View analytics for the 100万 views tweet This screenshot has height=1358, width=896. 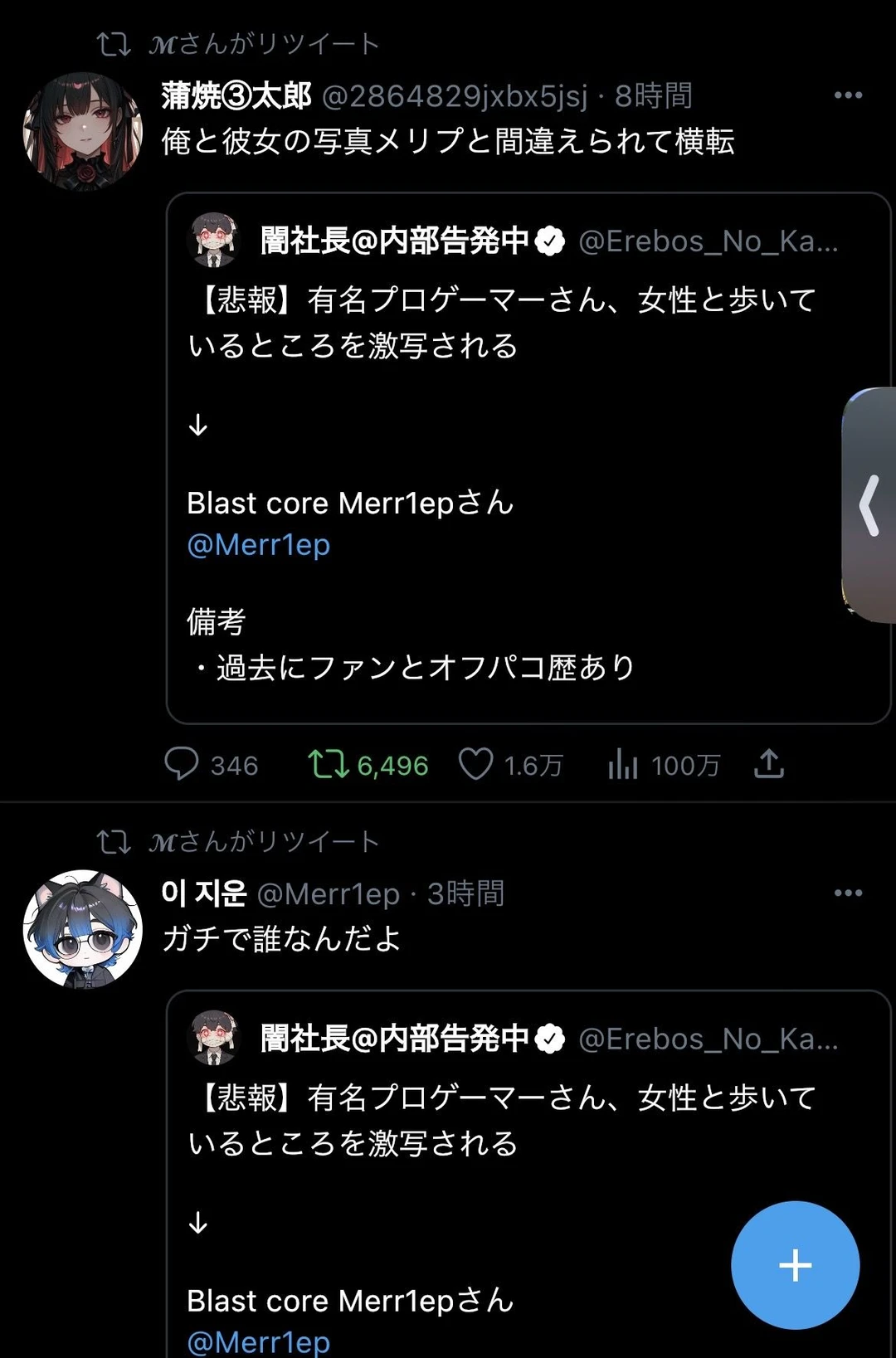pyautogui.click(x=623, y=764)
